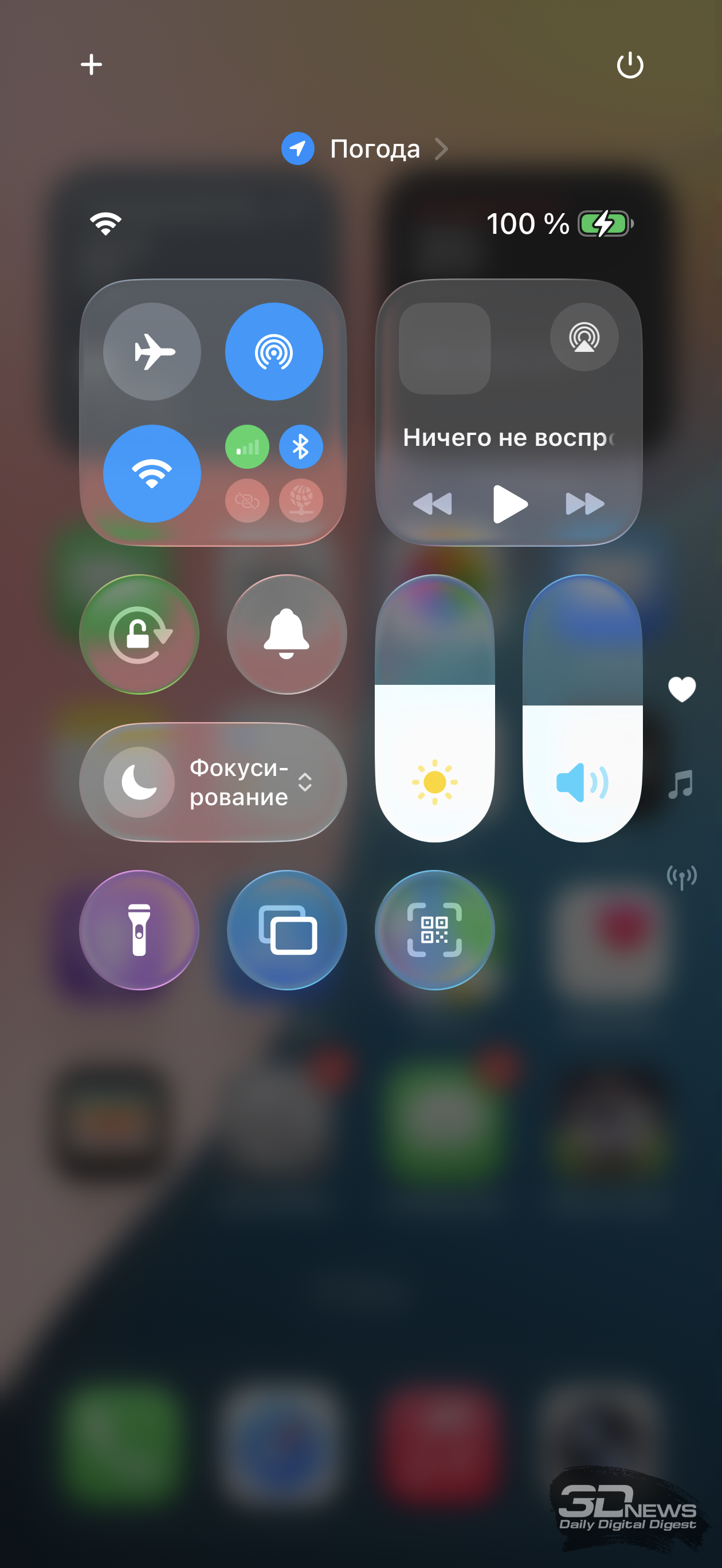
Task: Start playback with the play button
Action: coord(509,503)
